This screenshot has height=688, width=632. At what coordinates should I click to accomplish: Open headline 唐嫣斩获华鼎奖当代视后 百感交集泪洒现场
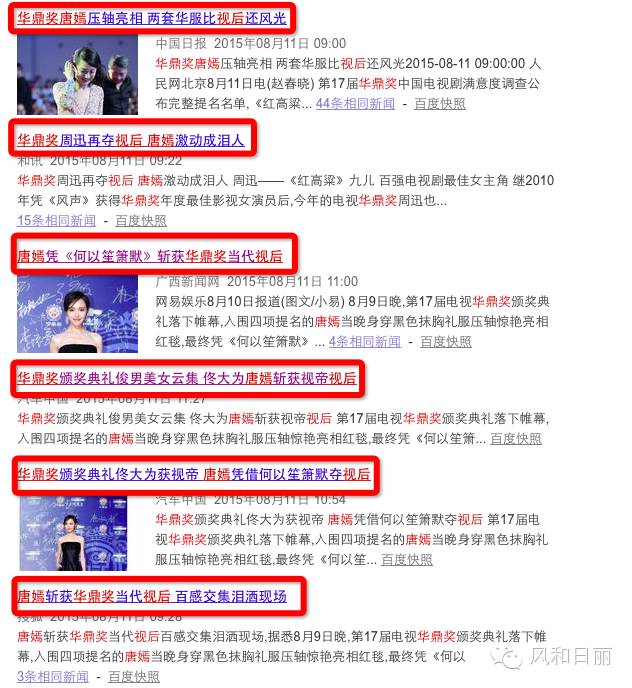tap(152, 596)
